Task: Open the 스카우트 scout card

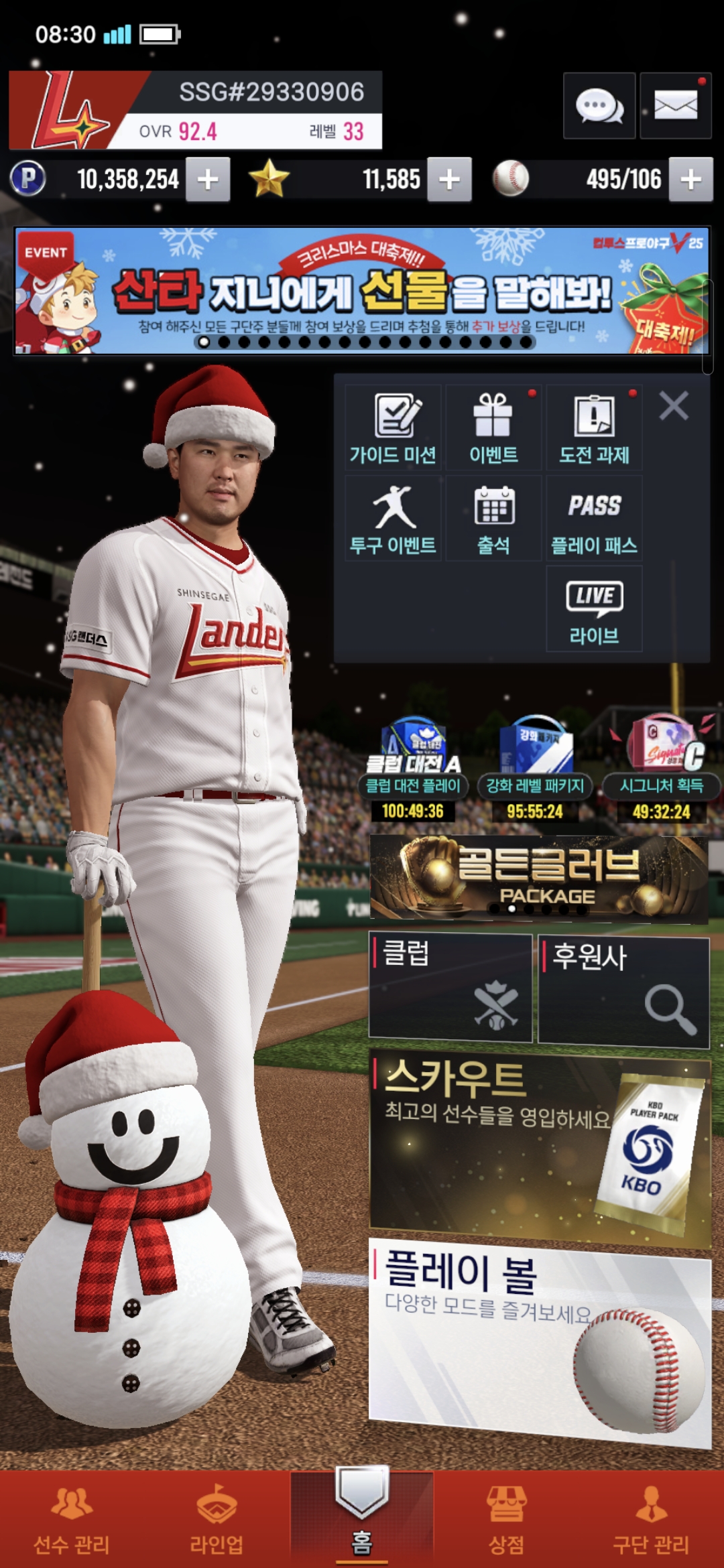Action: (539, 1149)
